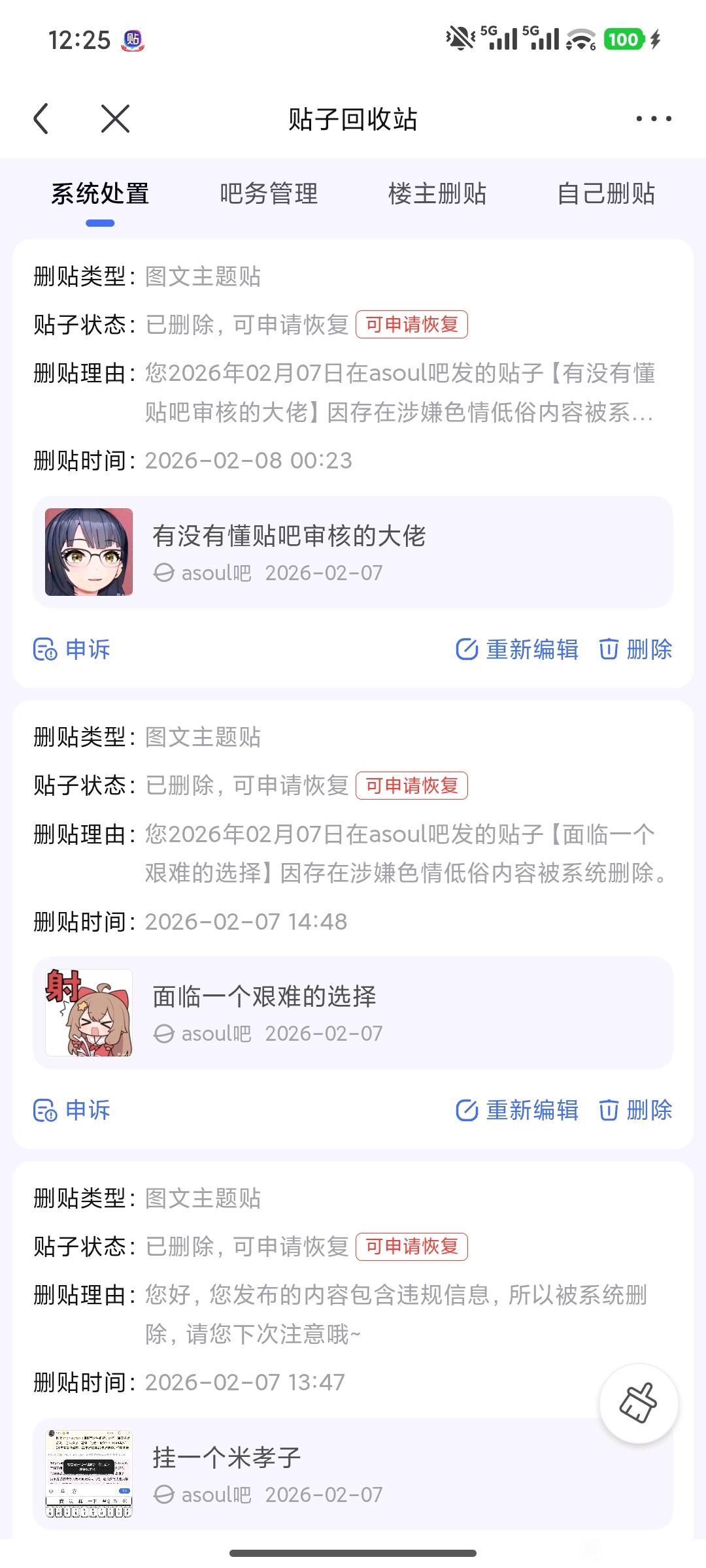Close the 贴子回收站 page

coord(115,119)
